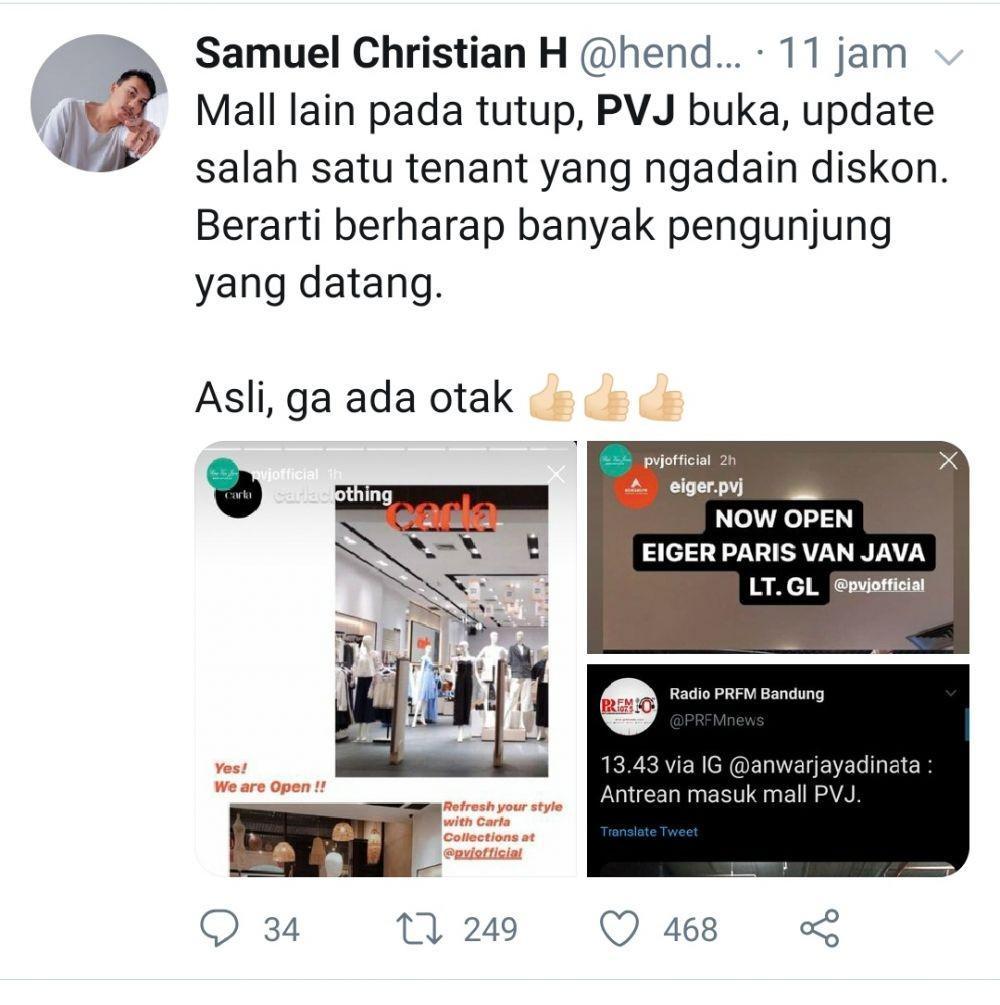The height and width of the screenshot is (1005, 1000).
Task: Open the Radio PRFM Bandung screenshot
Action: 778,770
